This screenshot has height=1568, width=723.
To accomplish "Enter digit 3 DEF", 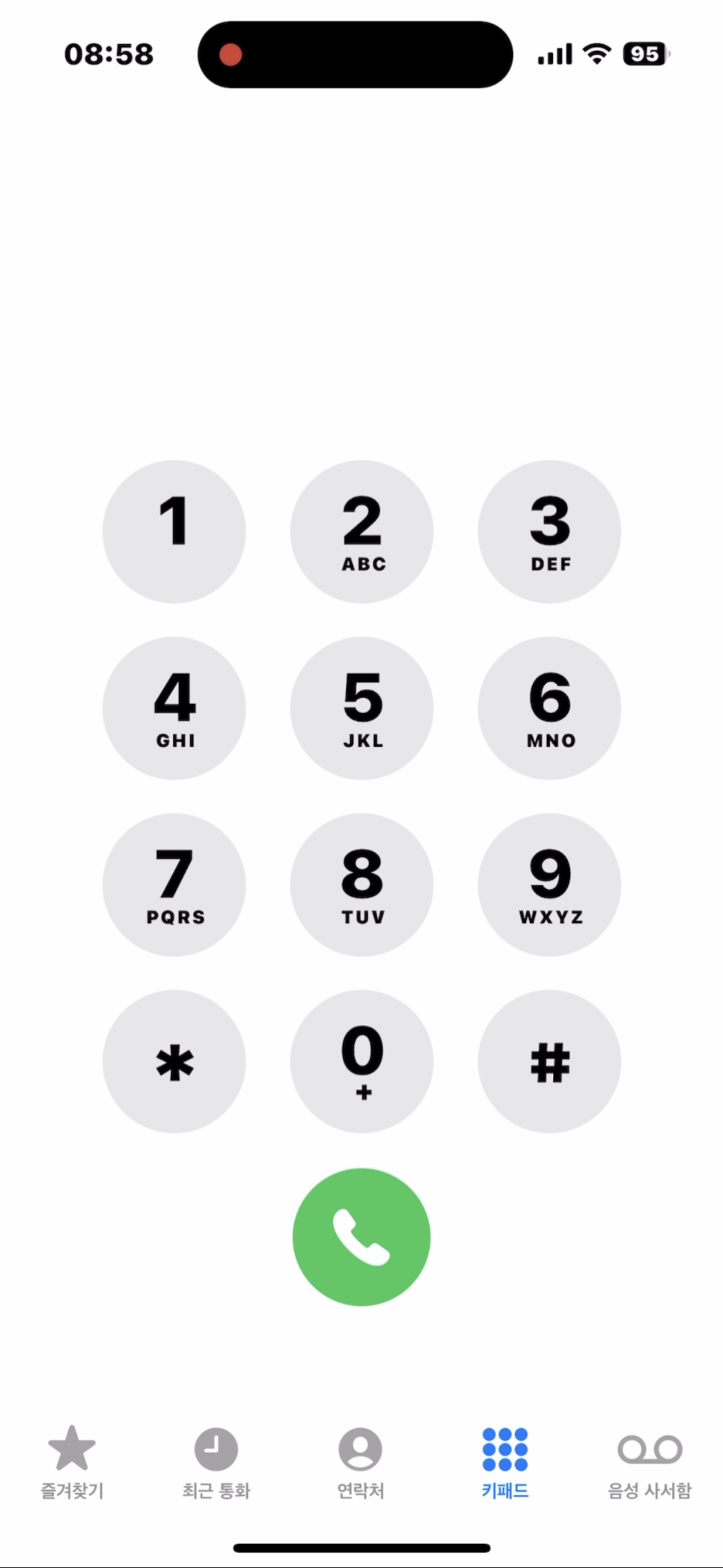I will 549,532.
